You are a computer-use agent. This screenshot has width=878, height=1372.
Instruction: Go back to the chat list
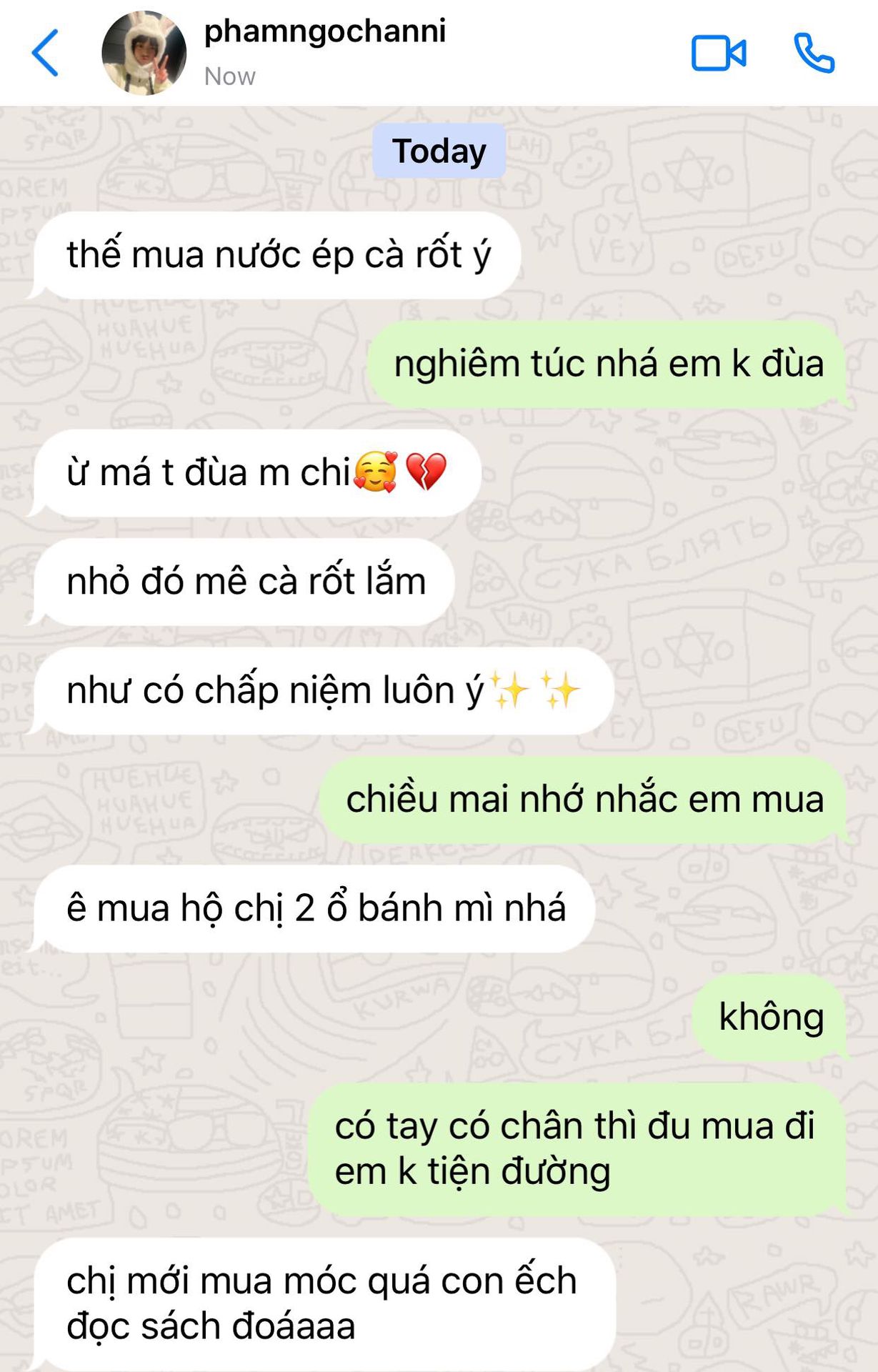pos(46,53)
